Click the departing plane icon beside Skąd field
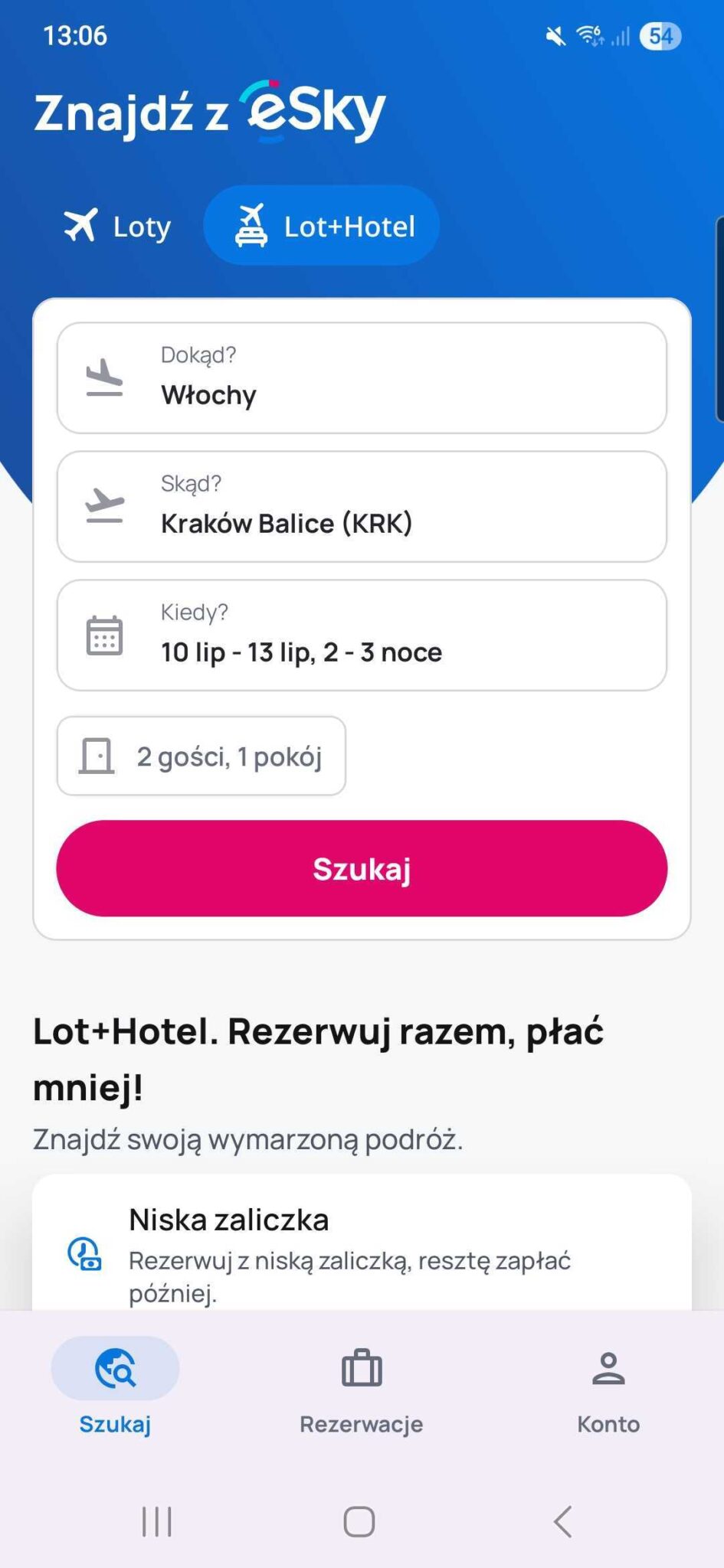Screen dimensions: 724x1568 pos(105,505)
